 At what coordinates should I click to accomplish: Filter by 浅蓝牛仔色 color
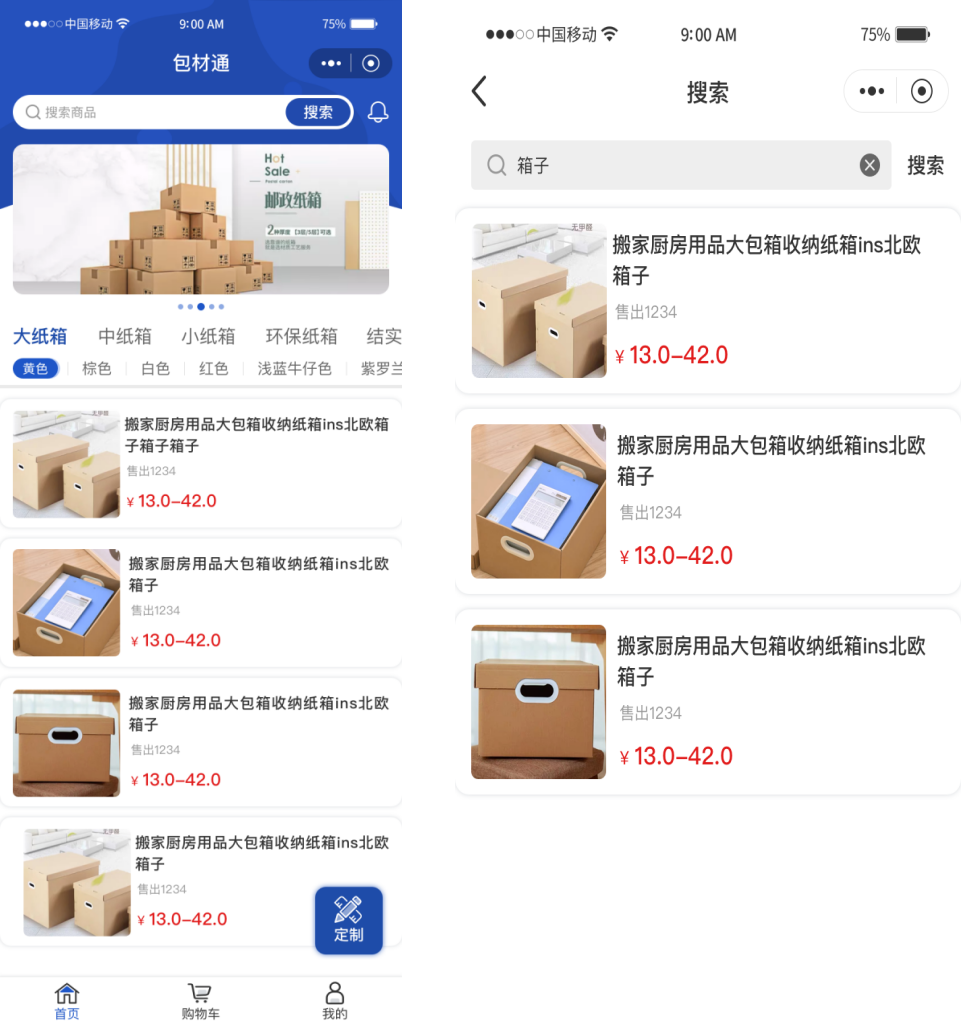click(x=294, y=369)
